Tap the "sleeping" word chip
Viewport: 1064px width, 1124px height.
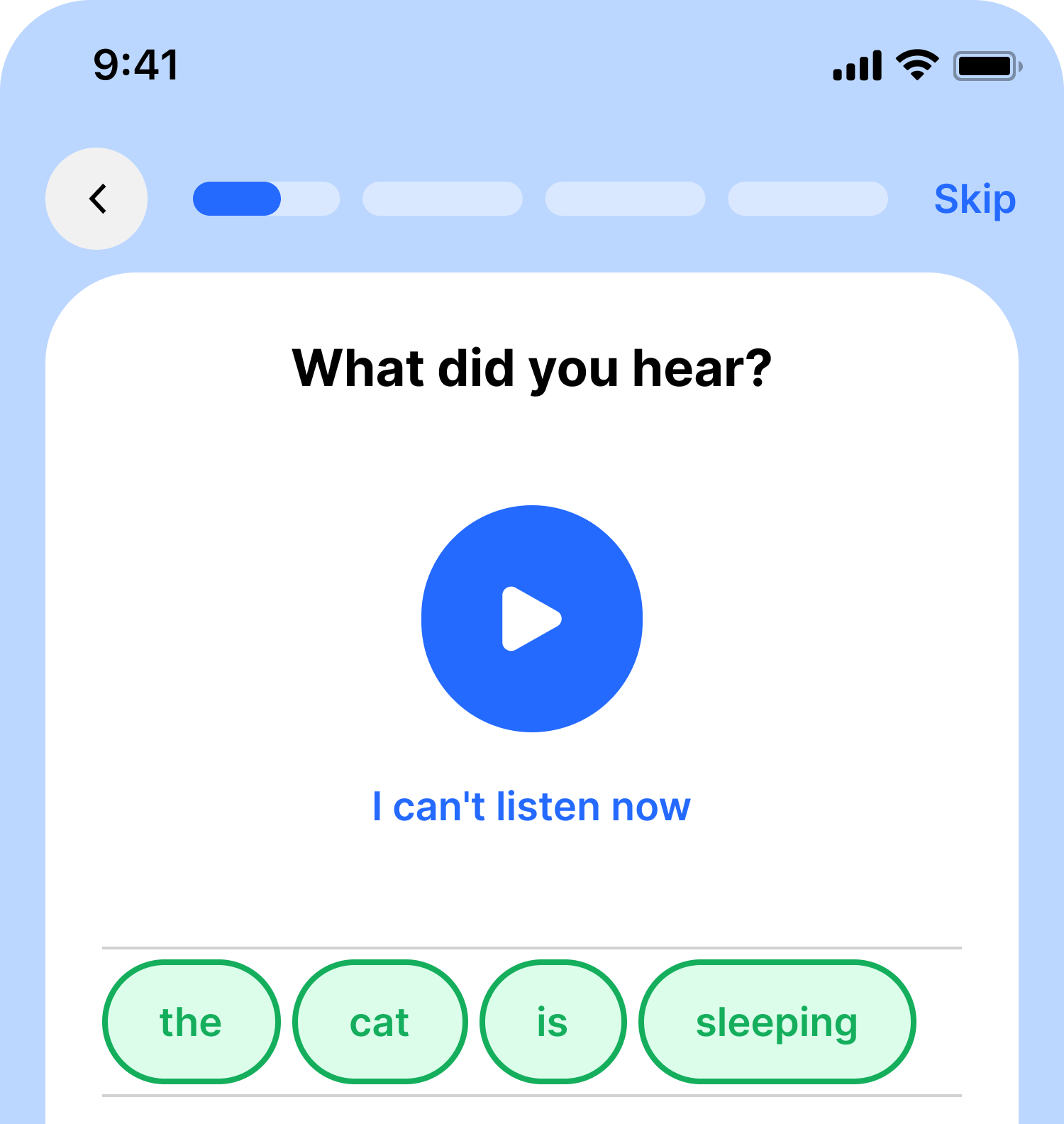[x=777, y=1022]
